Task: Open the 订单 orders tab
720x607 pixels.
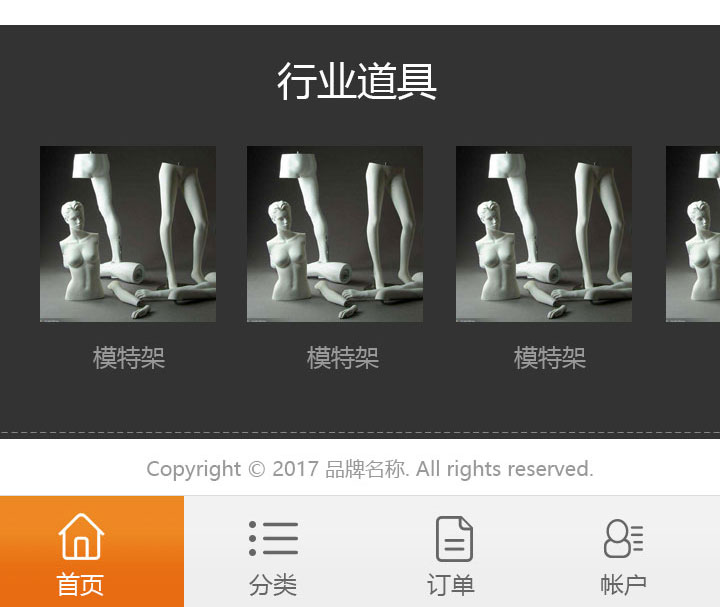Action: [x=452, y=551]
